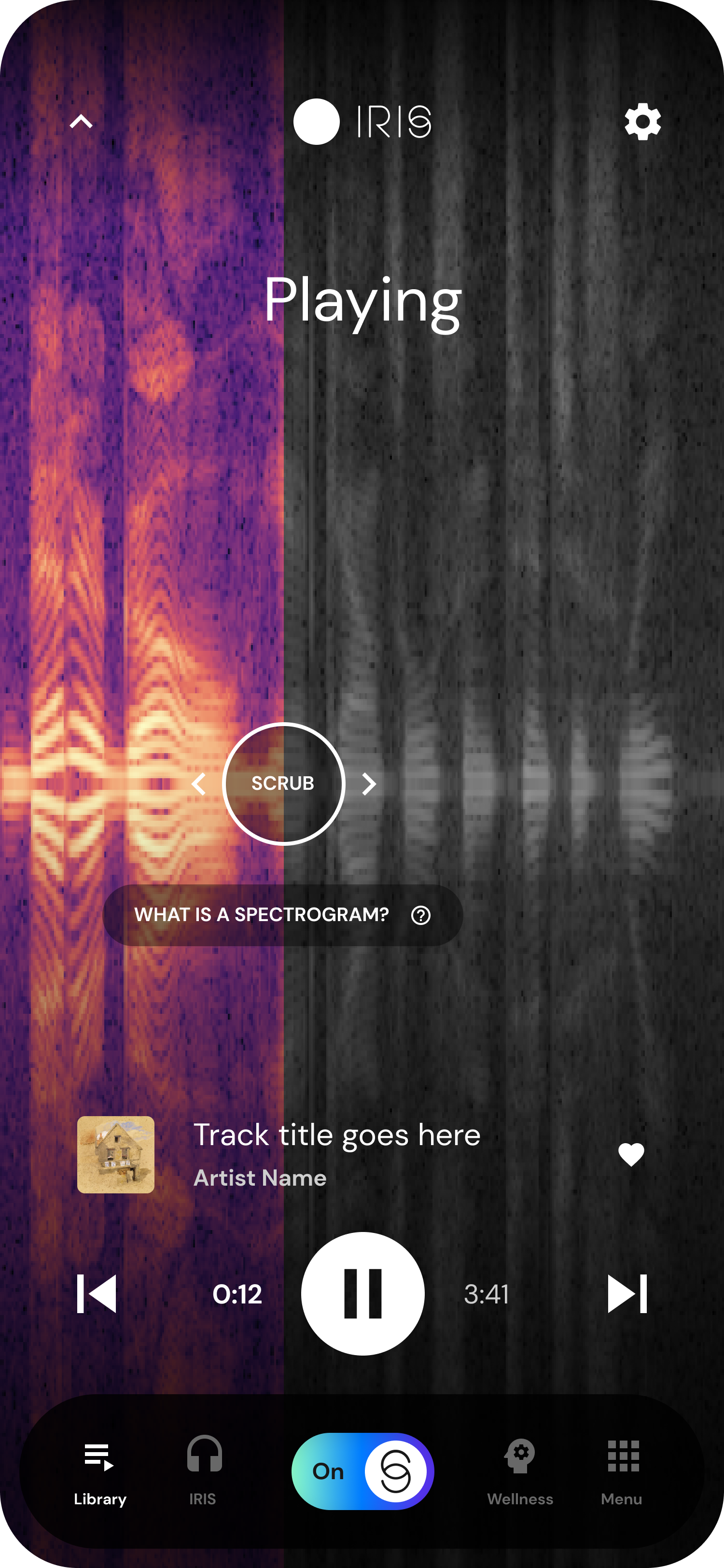Pause the current track
Image resolution: width=724 pixels, height=1568 pixels.
tap(362, 1293)
